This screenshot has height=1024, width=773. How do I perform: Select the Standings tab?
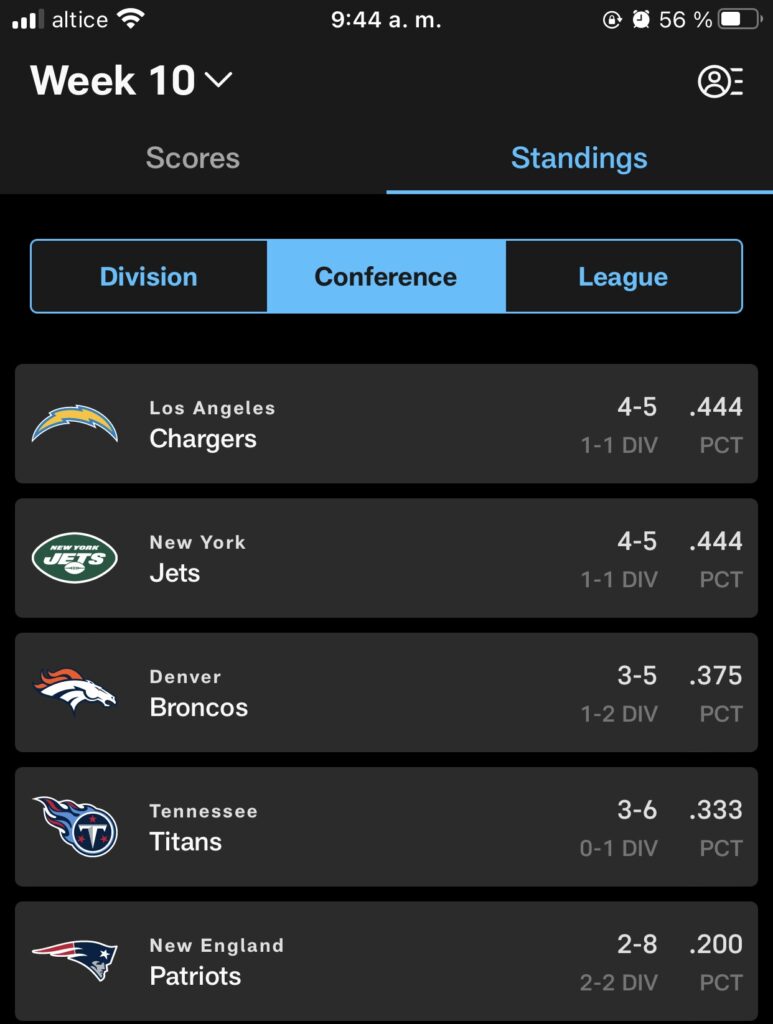pos(579,158)
